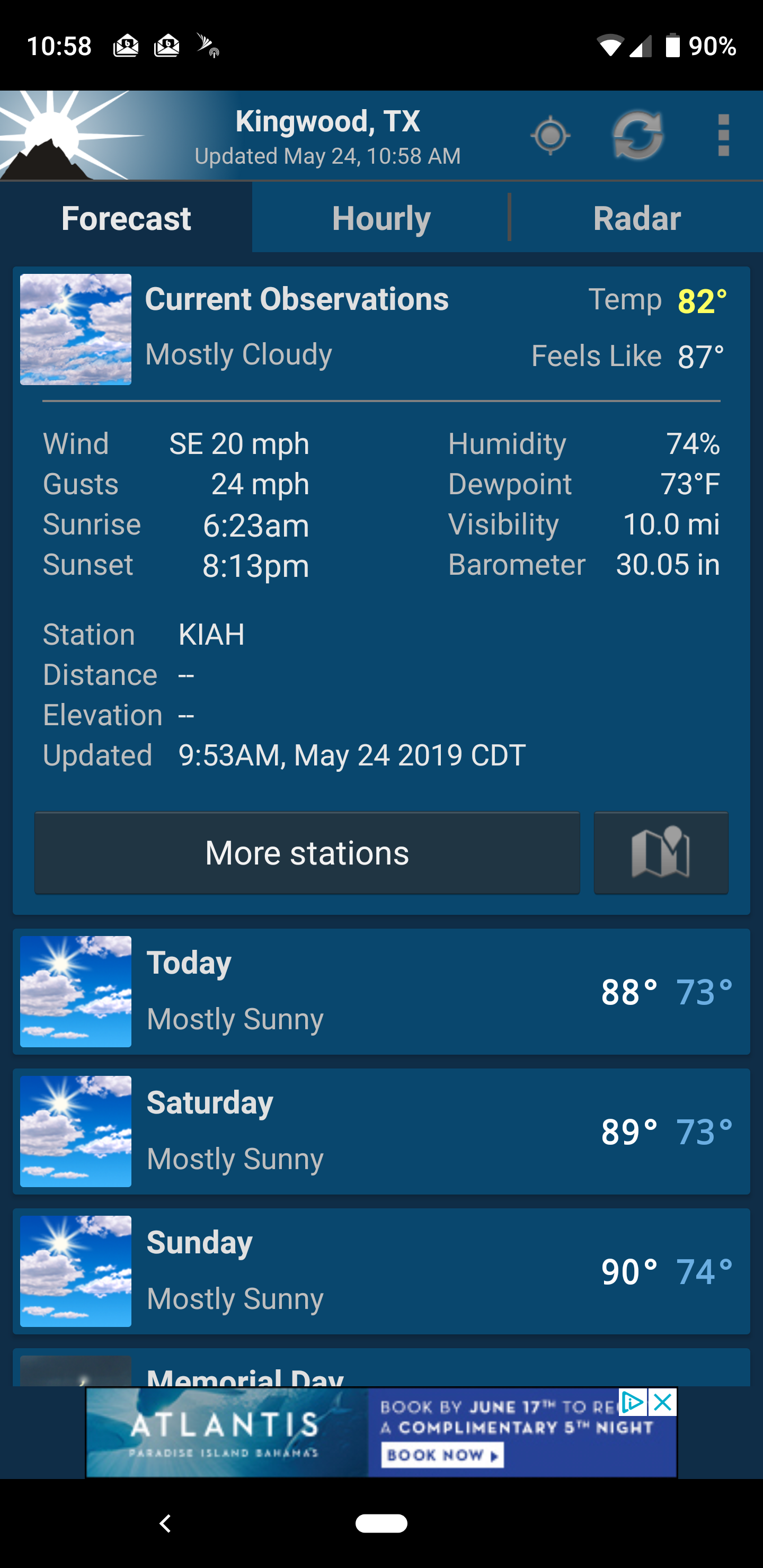Screen dimensions: 763x1568
Task: Show Sunday's forecast details
Action: coord(381,1271)
